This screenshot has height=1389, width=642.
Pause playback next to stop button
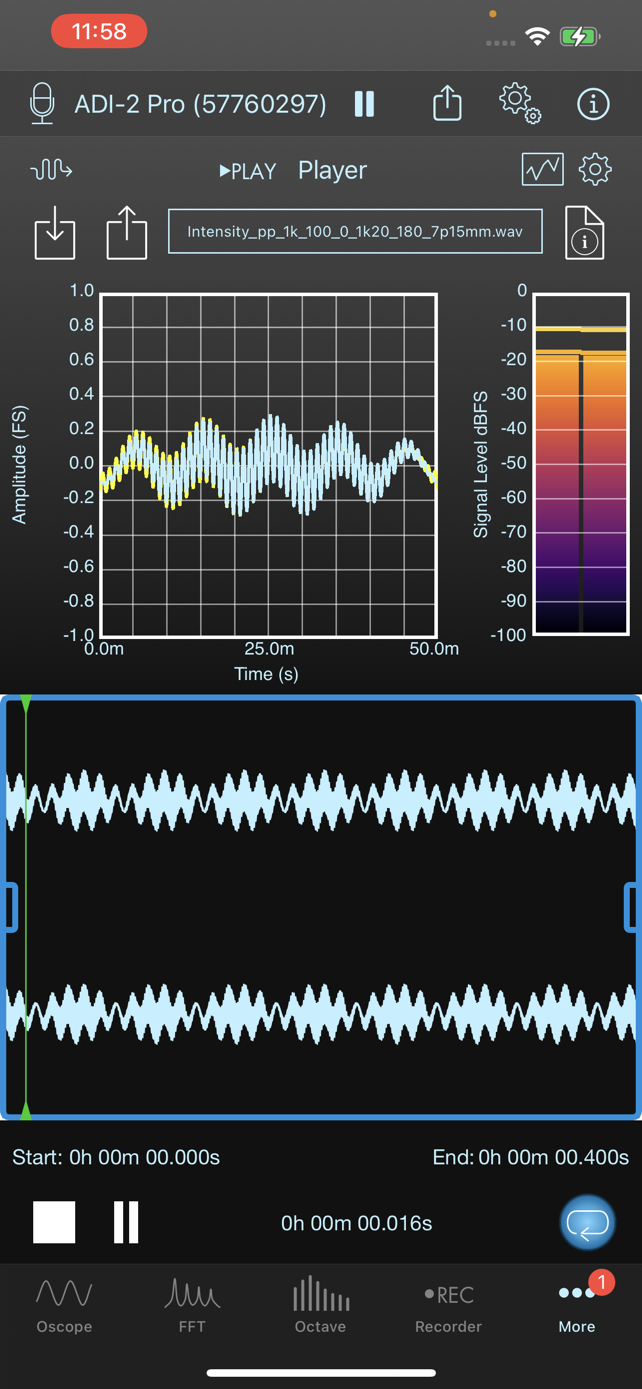point(126,1222)
